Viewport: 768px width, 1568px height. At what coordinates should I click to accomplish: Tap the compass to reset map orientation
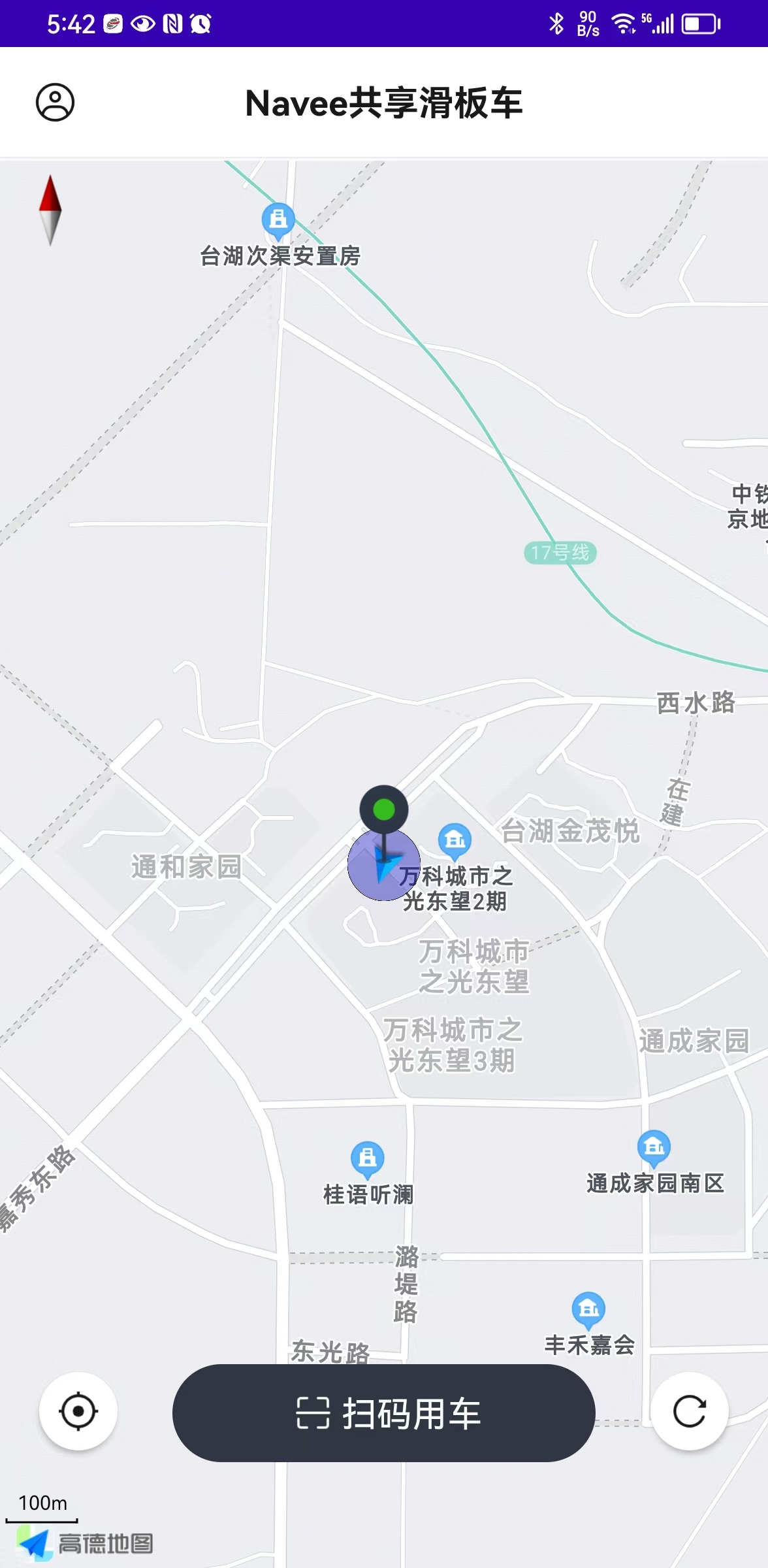(50, 210)
